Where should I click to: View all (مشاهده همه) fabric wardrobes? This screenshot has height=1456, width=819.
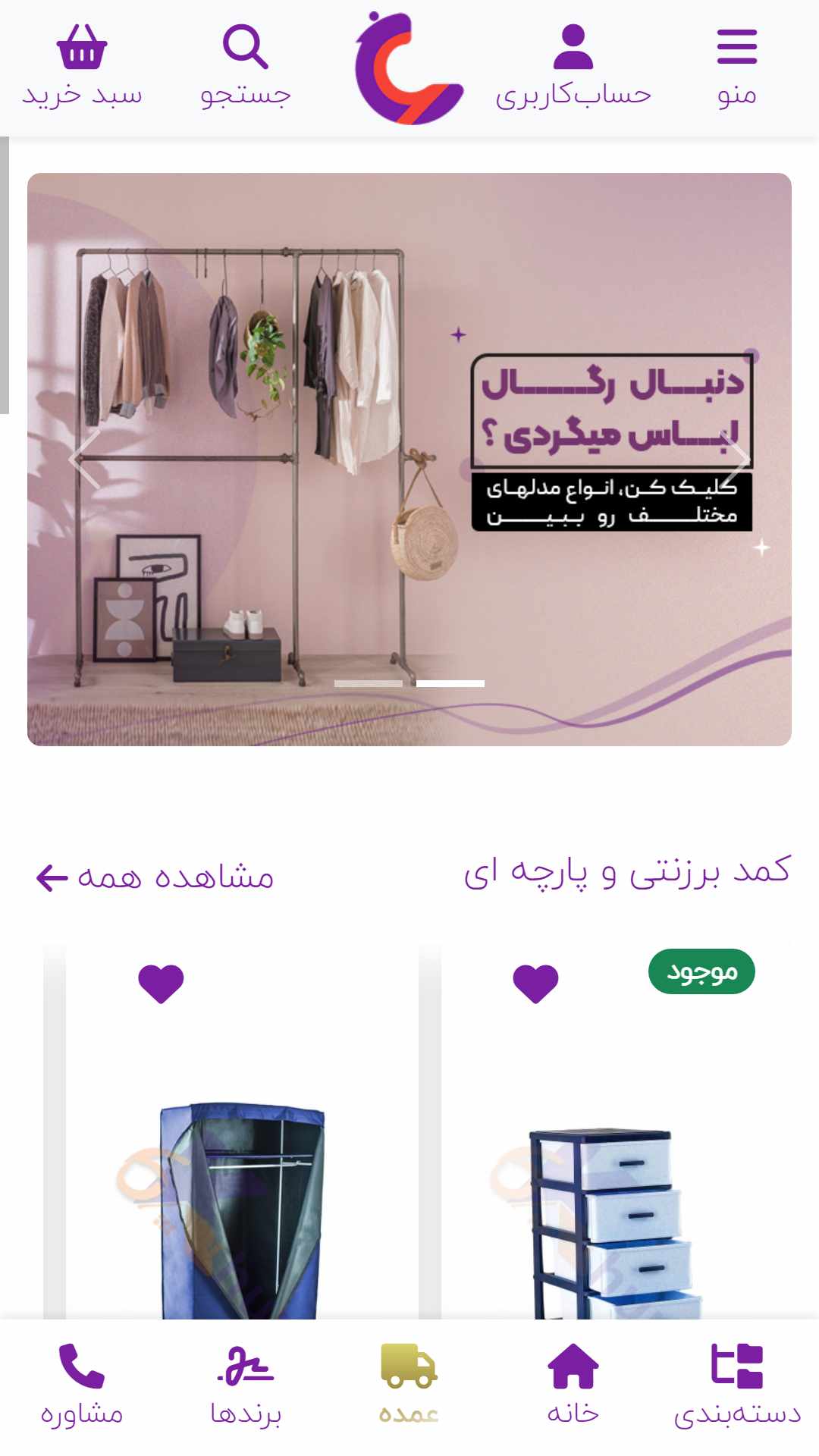pyautogui.click(x=155, y=877)
